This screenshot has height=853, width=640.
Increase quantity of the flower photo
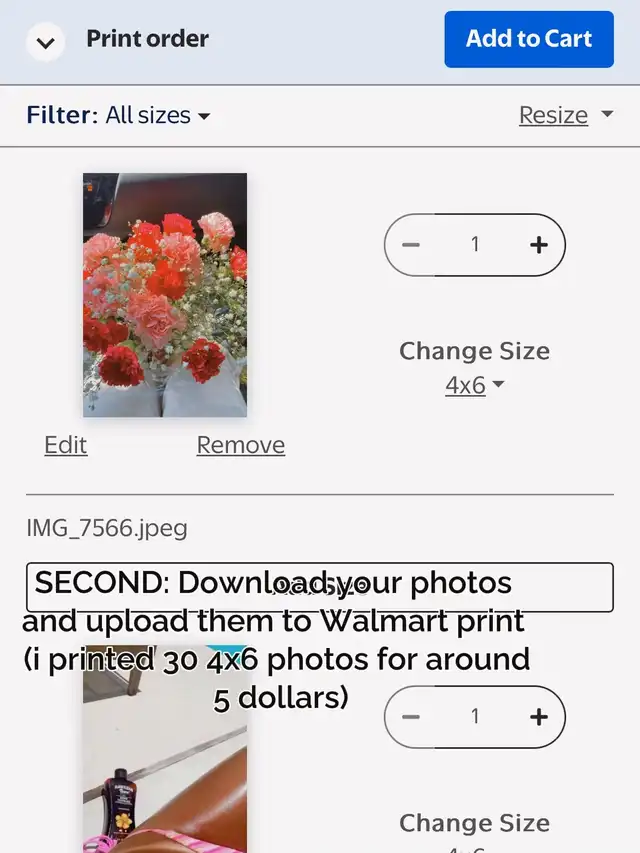point(539,245)
